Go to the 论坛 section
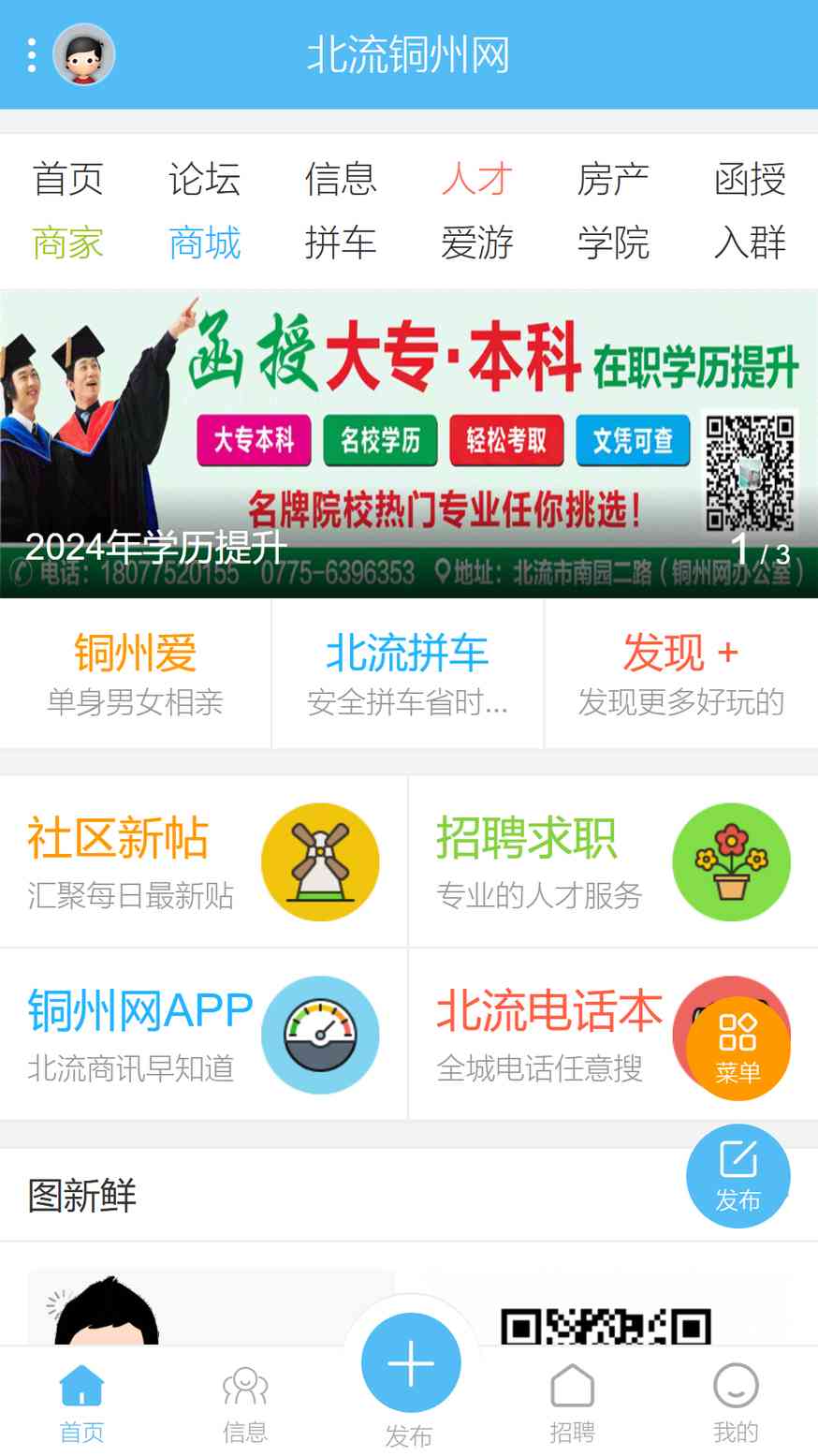This screenshot has width=818, height=1456. tap(205, 179)
